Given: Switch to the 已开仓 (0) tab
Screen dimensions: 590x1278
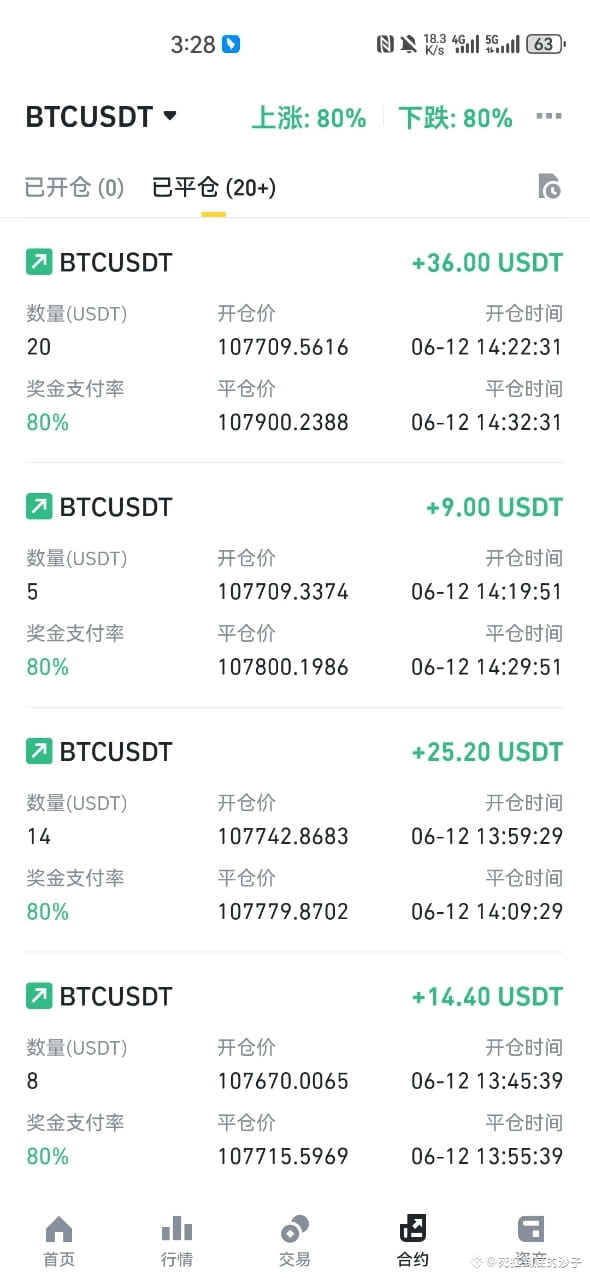Looking at the screenshot, I should pyautogui.click(x=74, y=187).
